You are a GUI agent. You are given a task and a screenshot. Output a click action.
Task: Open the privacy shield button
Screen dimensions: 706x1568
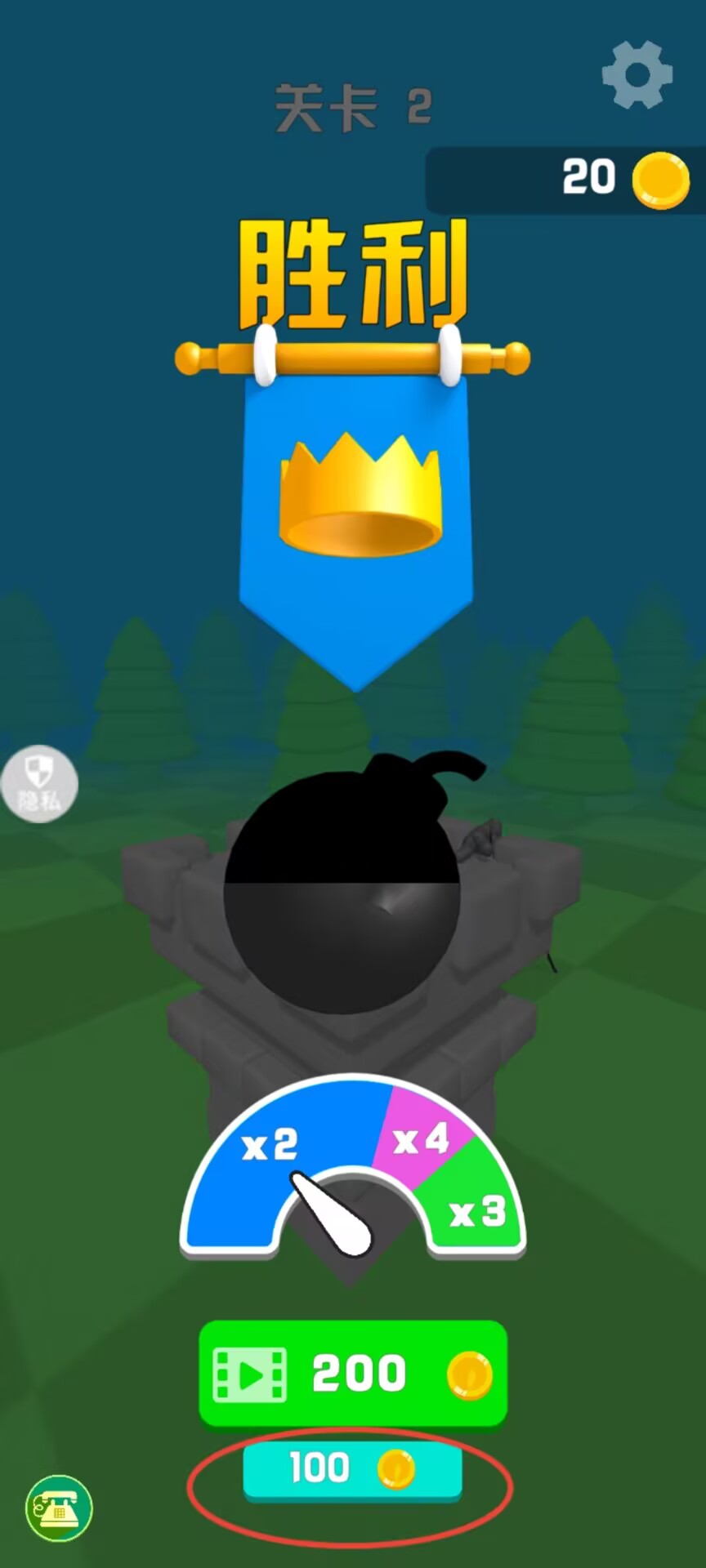click(38, 782)
